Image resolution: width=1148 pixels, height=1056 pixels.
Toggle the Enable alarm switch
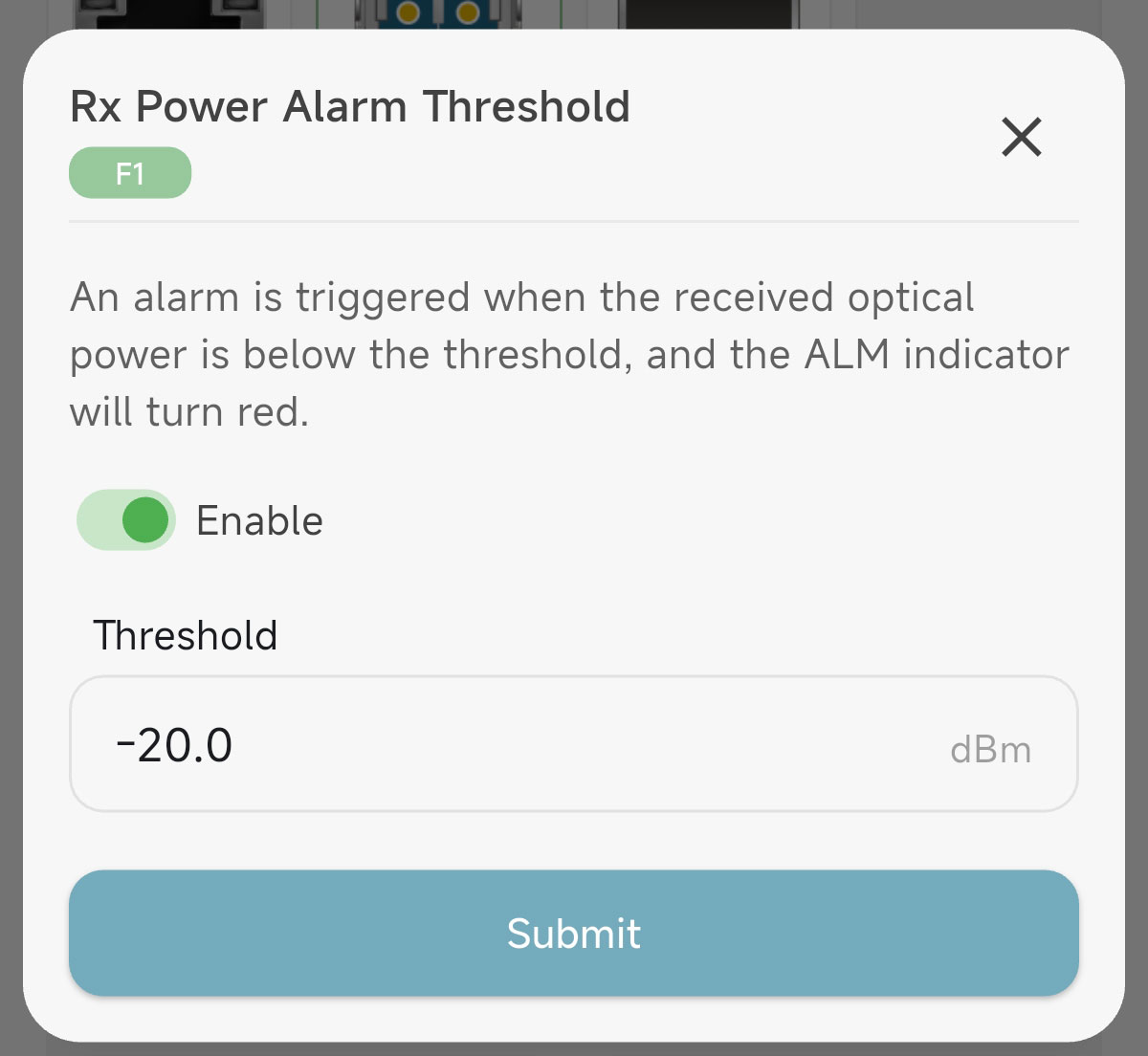[126, 520]
